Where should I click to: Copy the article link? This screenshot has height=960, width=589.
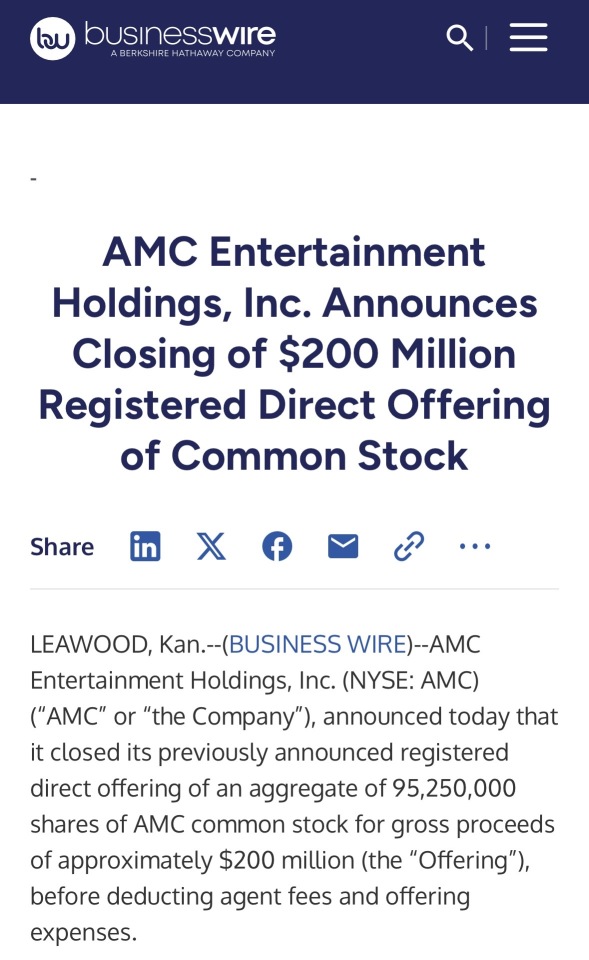tap(409, 546)
